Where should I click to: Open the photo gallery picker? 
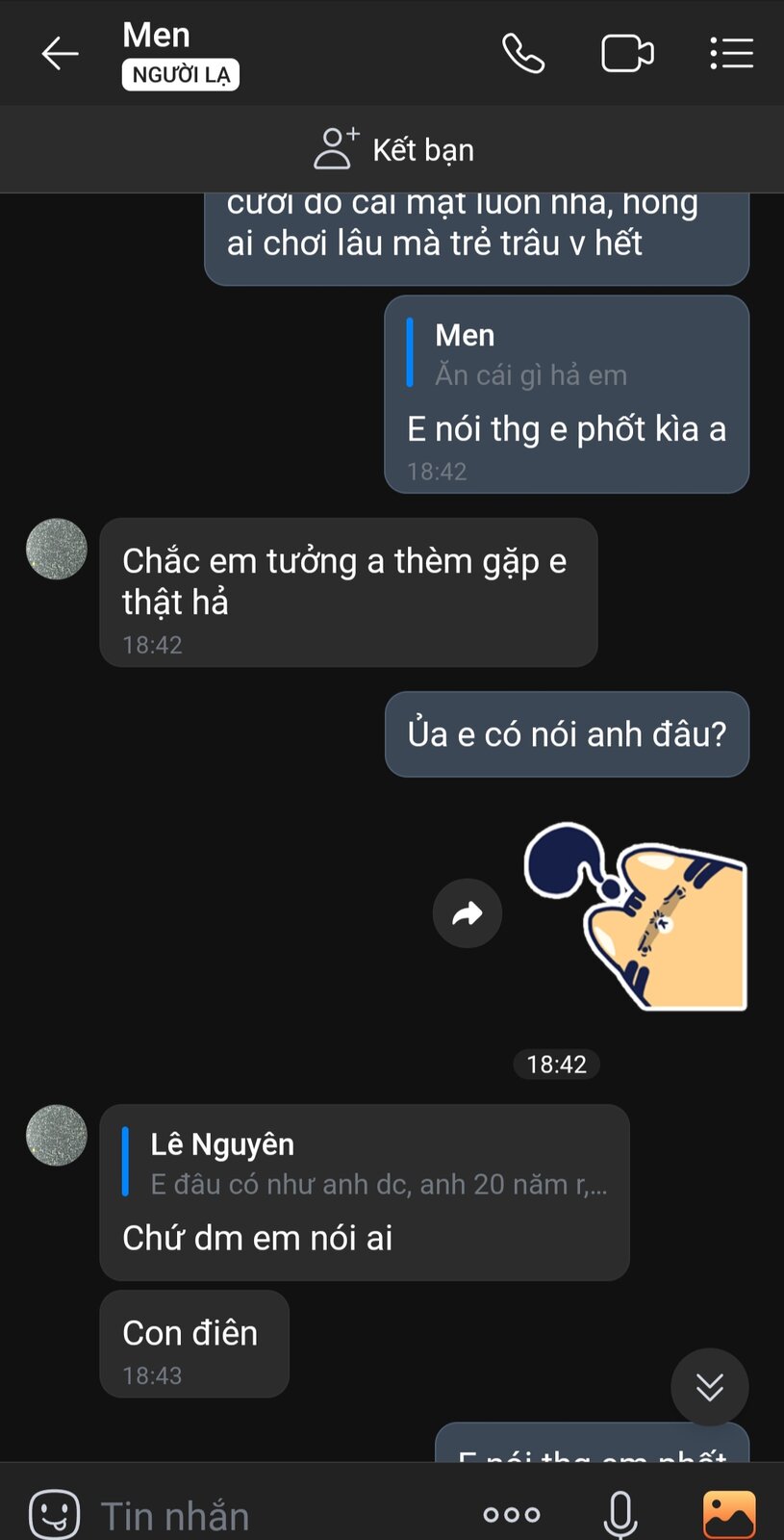pyautogui.click(x=729, y=1515)
